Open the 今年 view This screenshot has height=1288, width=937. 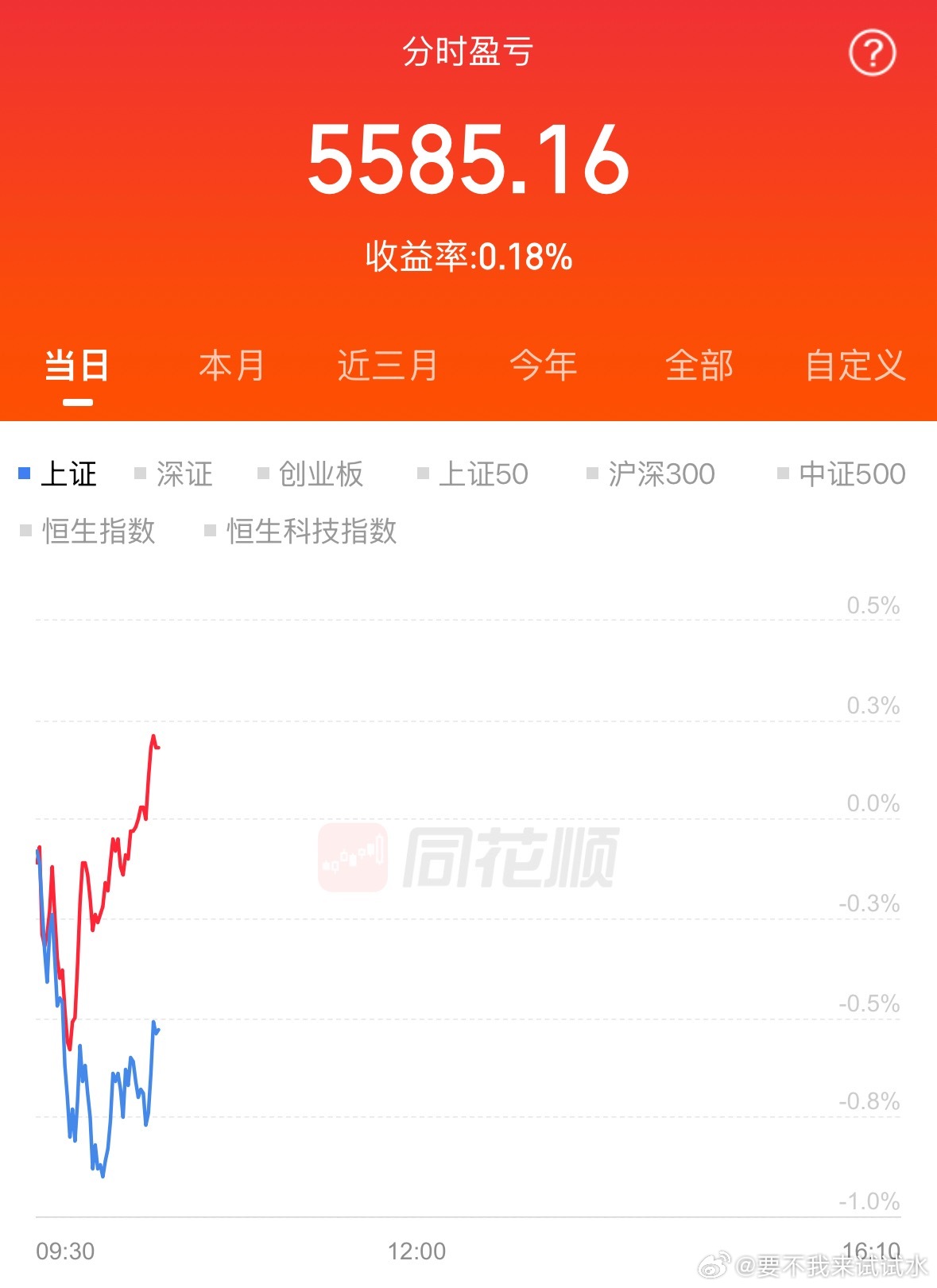point(544,366)
